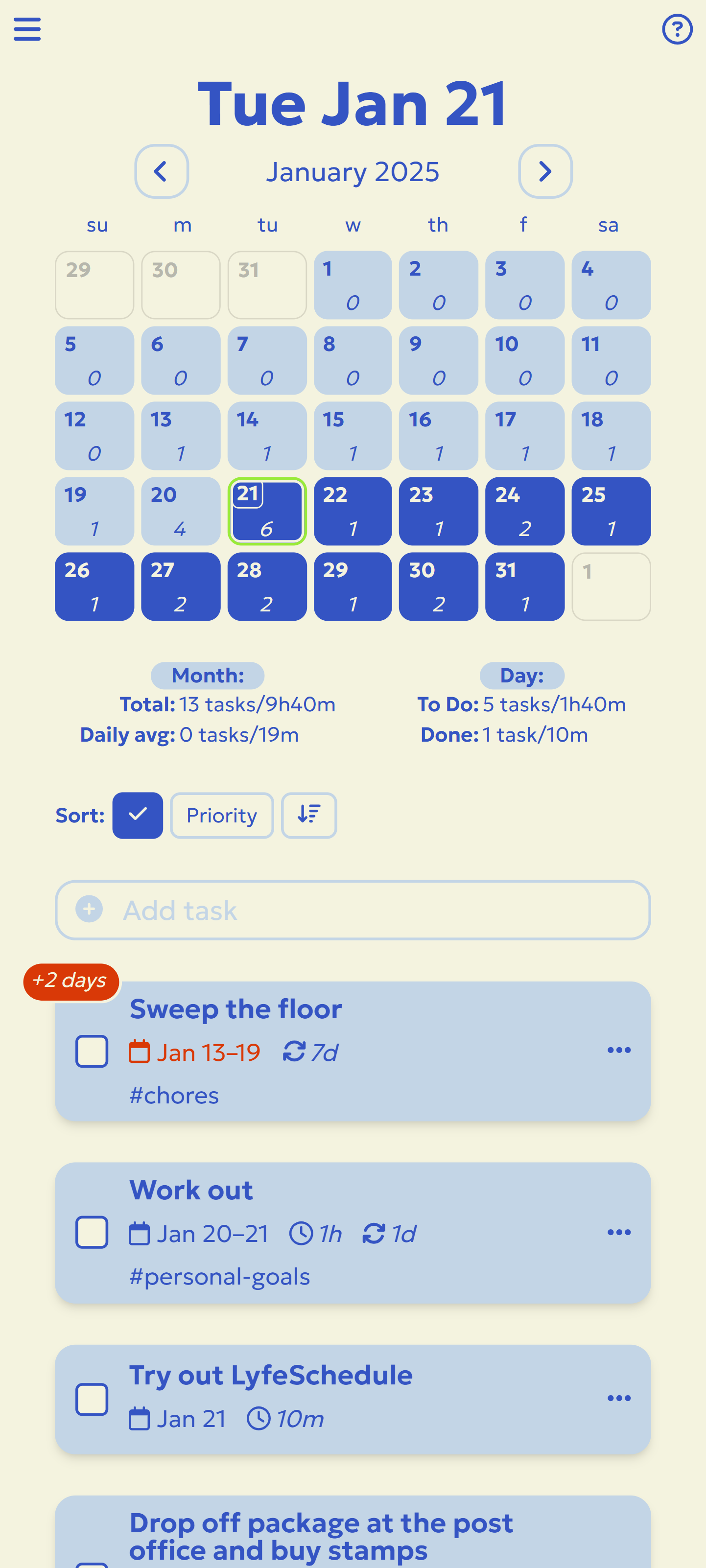Click the help question mark icon
706x1568 pixels.
click(x=677, y=29)
